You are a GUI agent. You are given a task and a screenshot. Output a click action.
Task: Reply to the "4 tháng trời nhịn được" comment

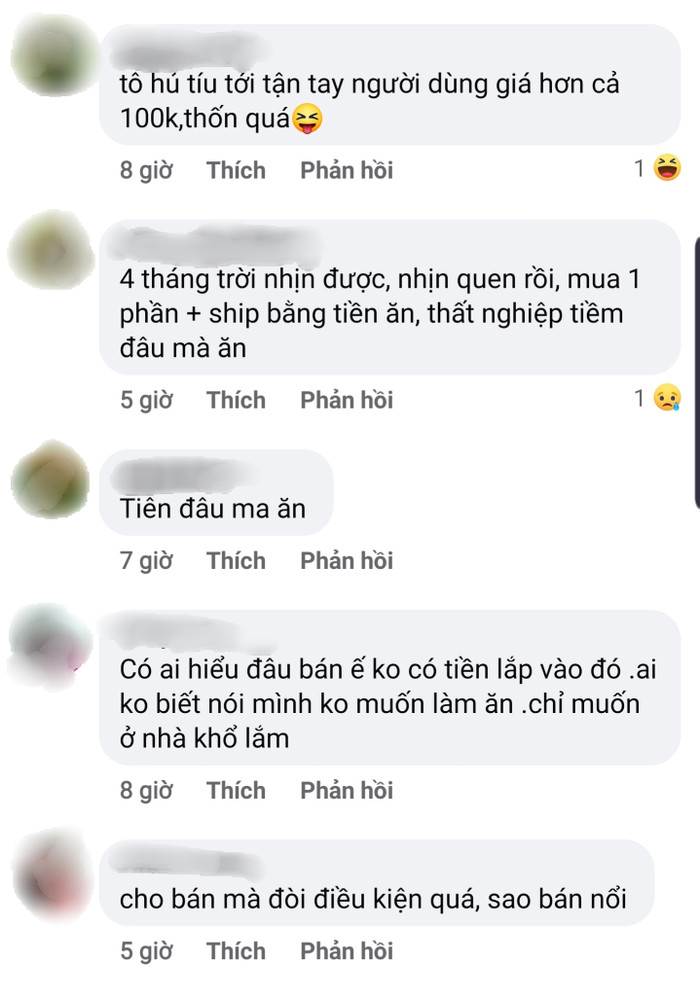[x=346, y=400]
